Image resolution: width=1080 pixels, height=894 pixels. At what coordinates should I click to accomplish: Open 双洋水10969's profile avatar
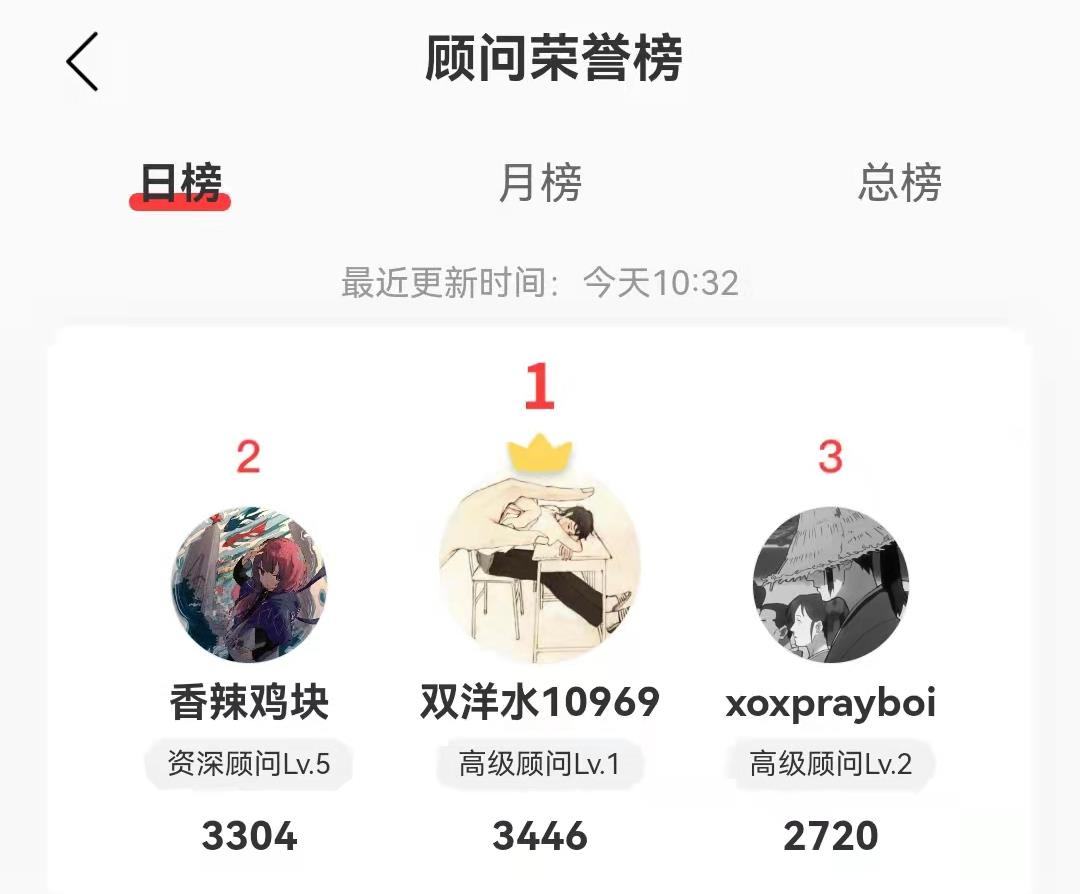pyautogui.click(x=540, y=562)
